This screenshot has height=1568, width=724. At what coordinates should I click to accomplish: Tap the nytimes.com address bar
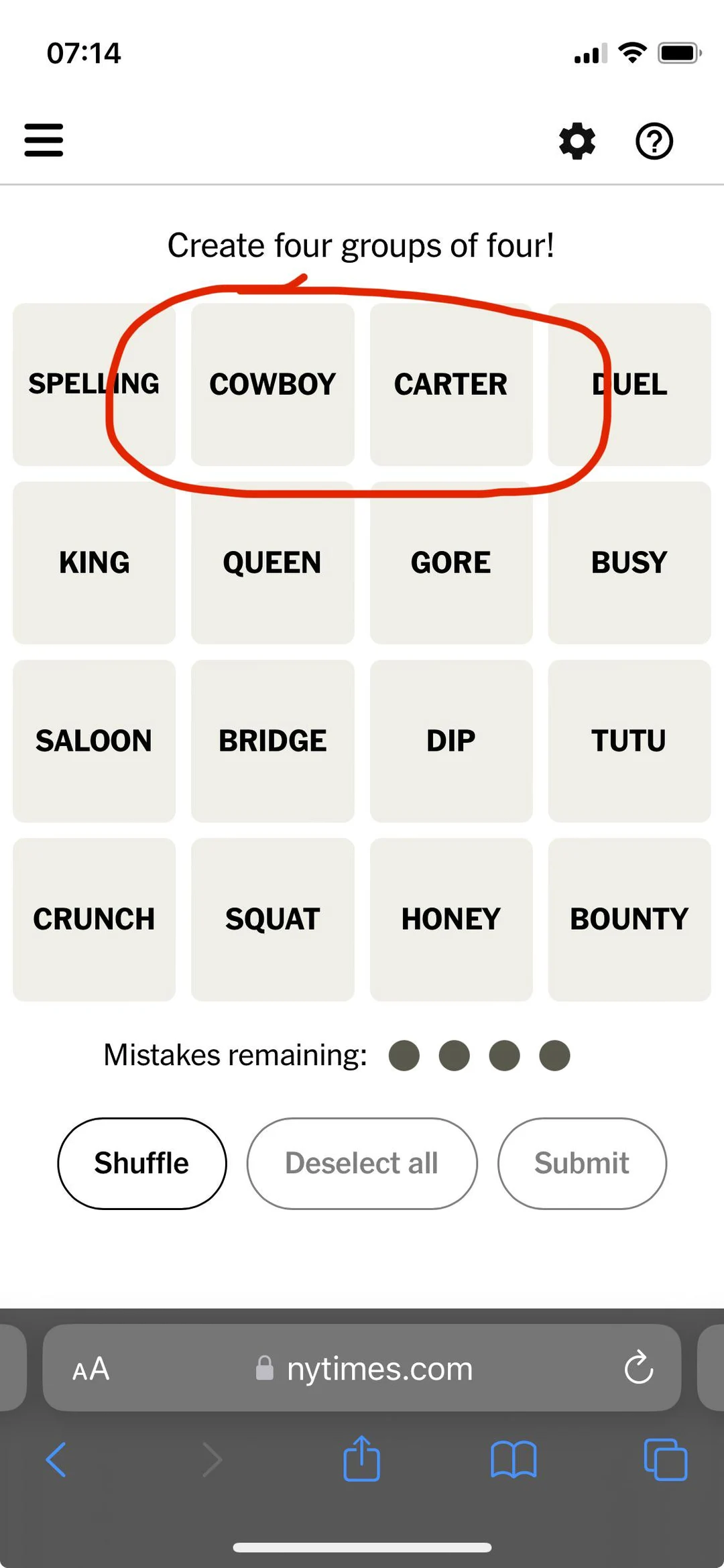pyautogui.click(x=379, y=1368)
